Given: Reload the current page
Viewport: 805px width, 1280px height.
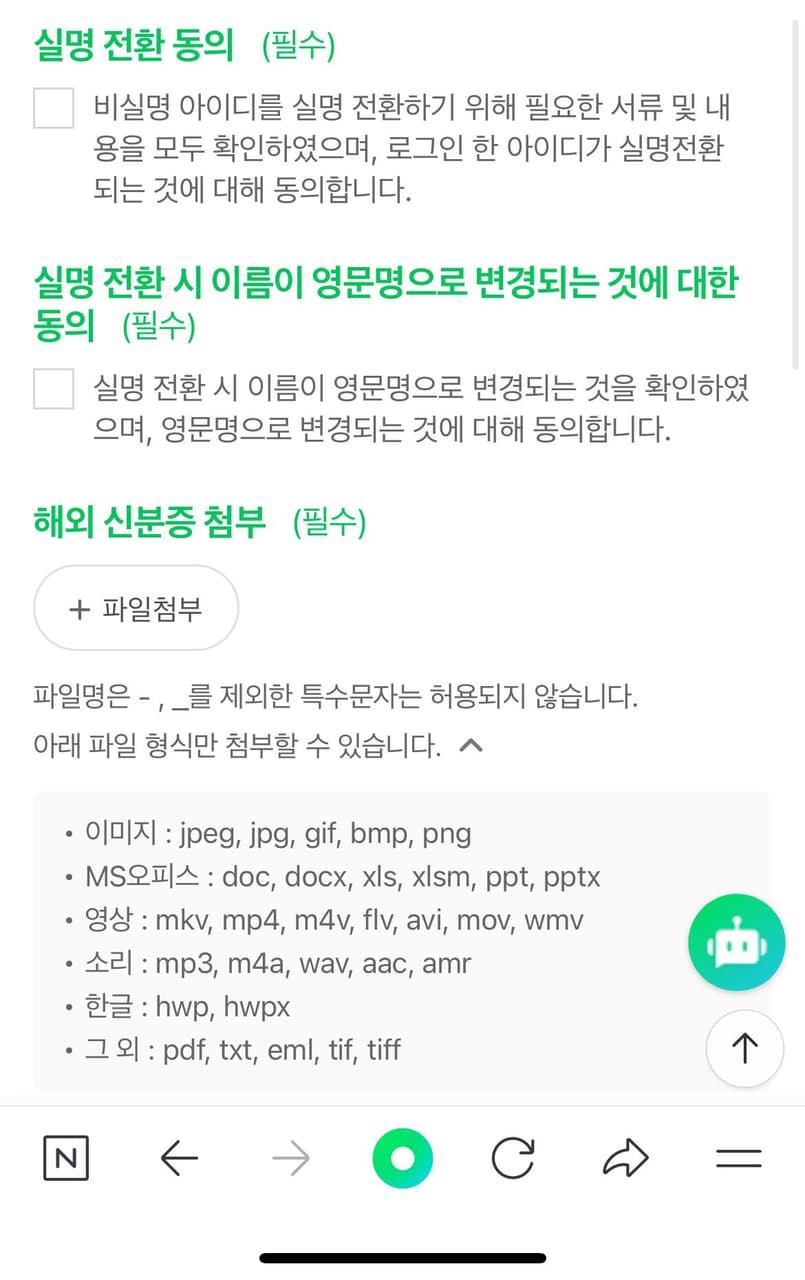Looking at the screenshot, I should [513, 1159].
